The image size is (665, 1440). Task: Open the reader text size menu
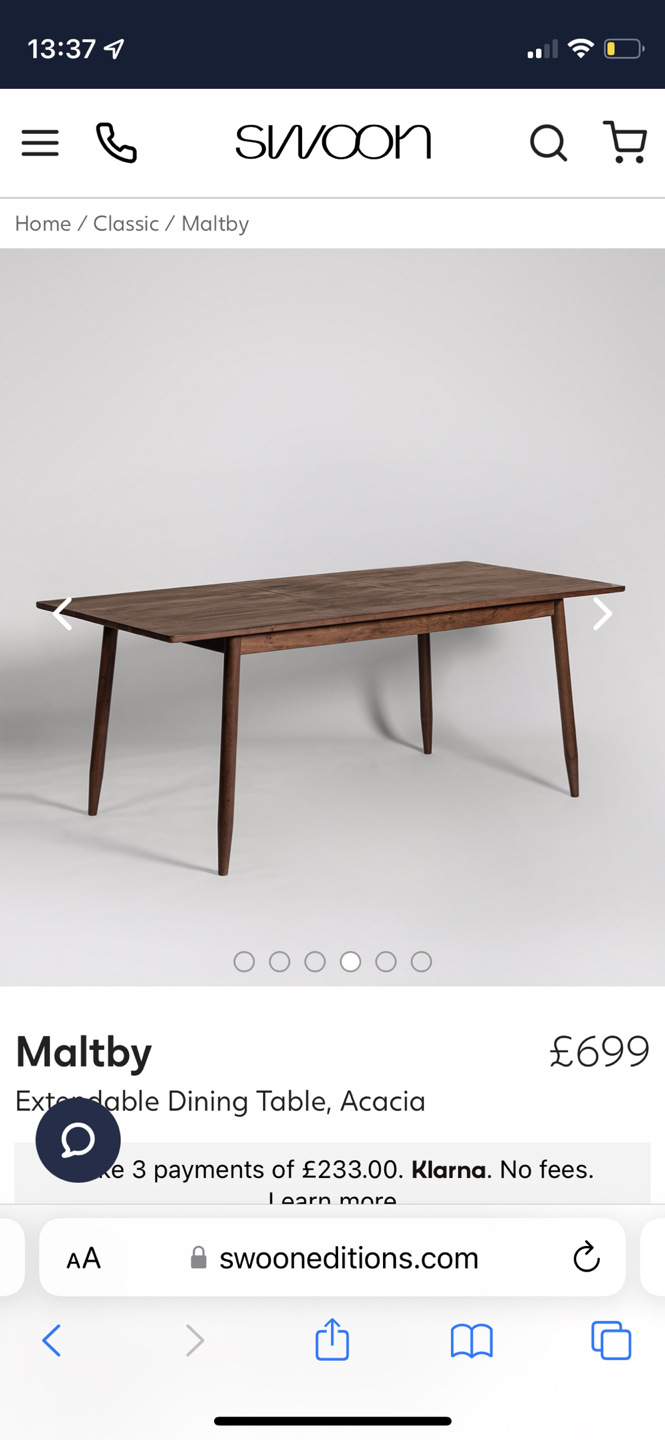tap(84, 1258)
